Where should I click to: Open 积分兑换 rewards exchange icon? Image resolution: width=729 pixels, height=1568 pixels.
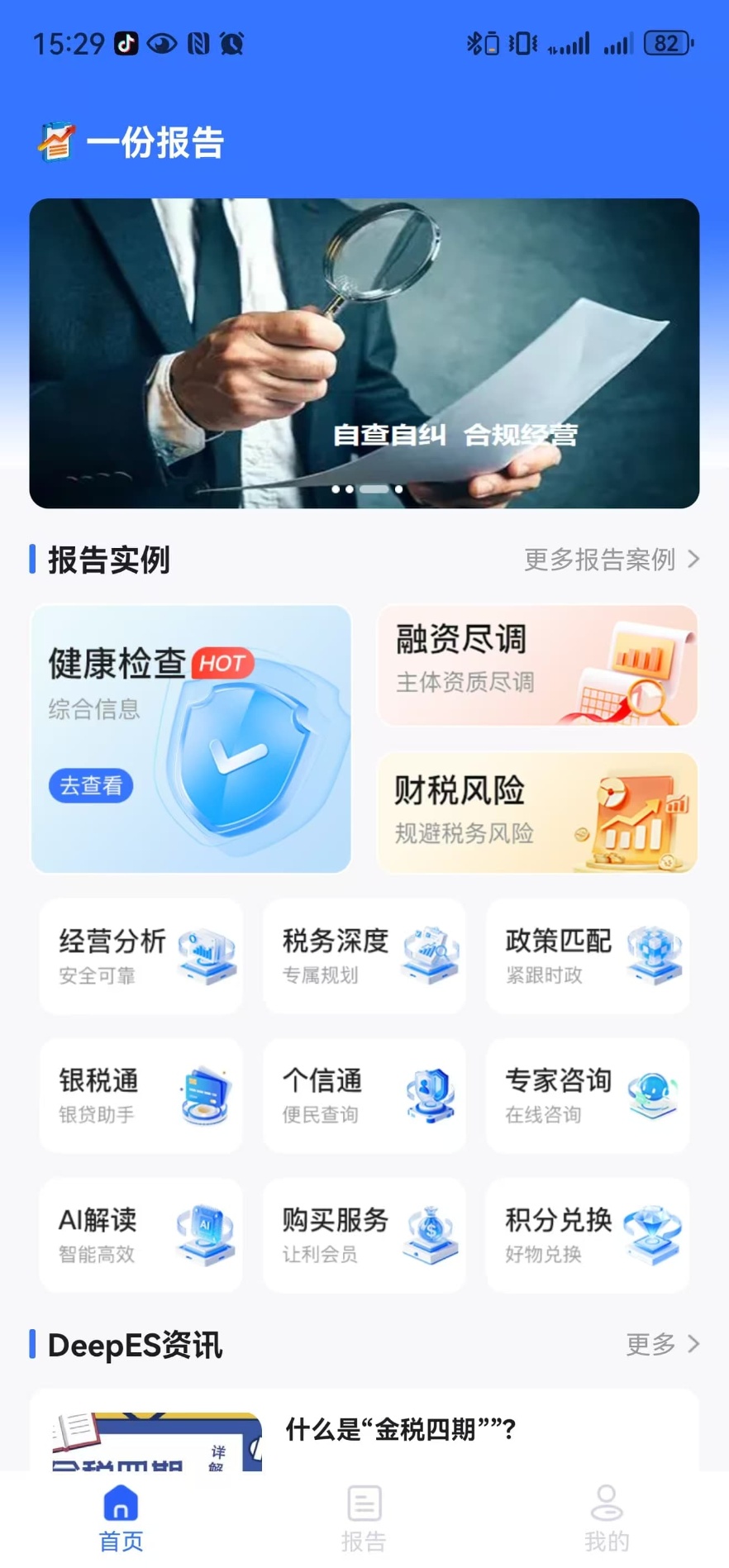click(588, 1236)
